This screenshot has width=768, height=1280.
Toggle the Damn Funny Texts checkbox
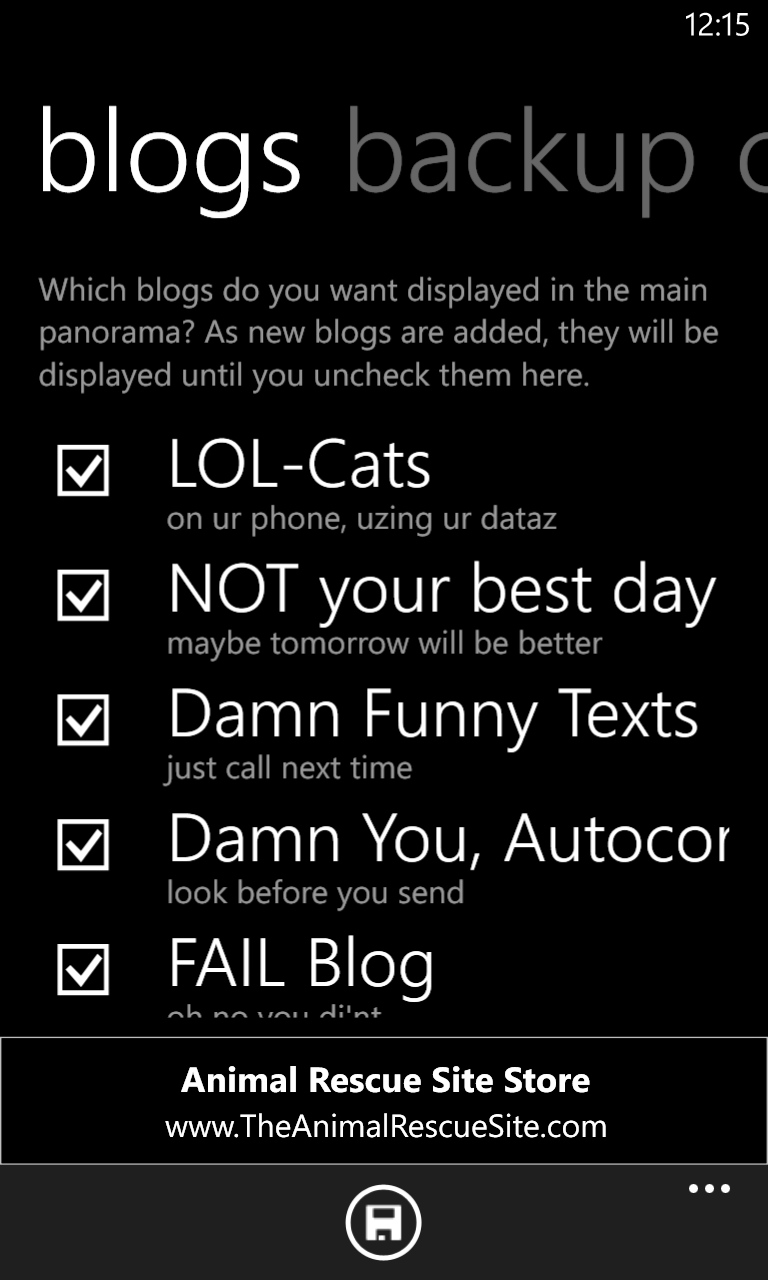pyautogui.click(x=83, y=720)
